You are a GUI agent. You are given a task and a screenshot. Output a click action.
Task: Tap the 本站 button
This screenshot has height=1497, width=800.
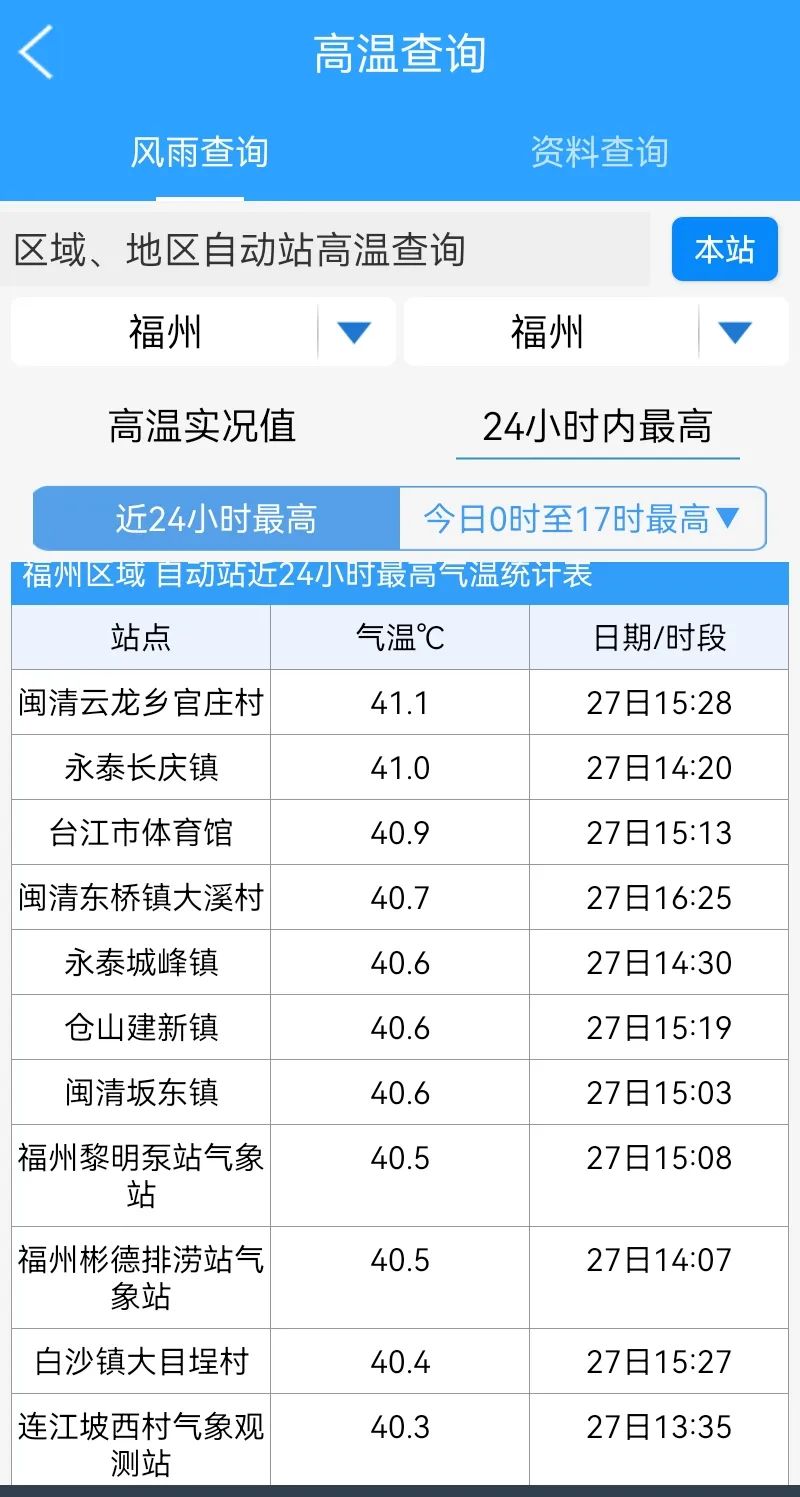(x=725, y=249)
